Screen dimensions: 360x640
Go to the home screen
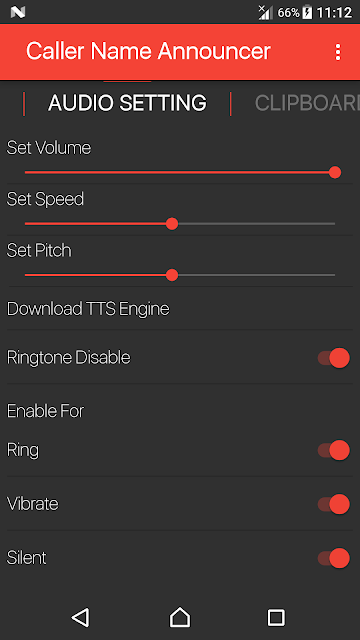tap(180, 617)
